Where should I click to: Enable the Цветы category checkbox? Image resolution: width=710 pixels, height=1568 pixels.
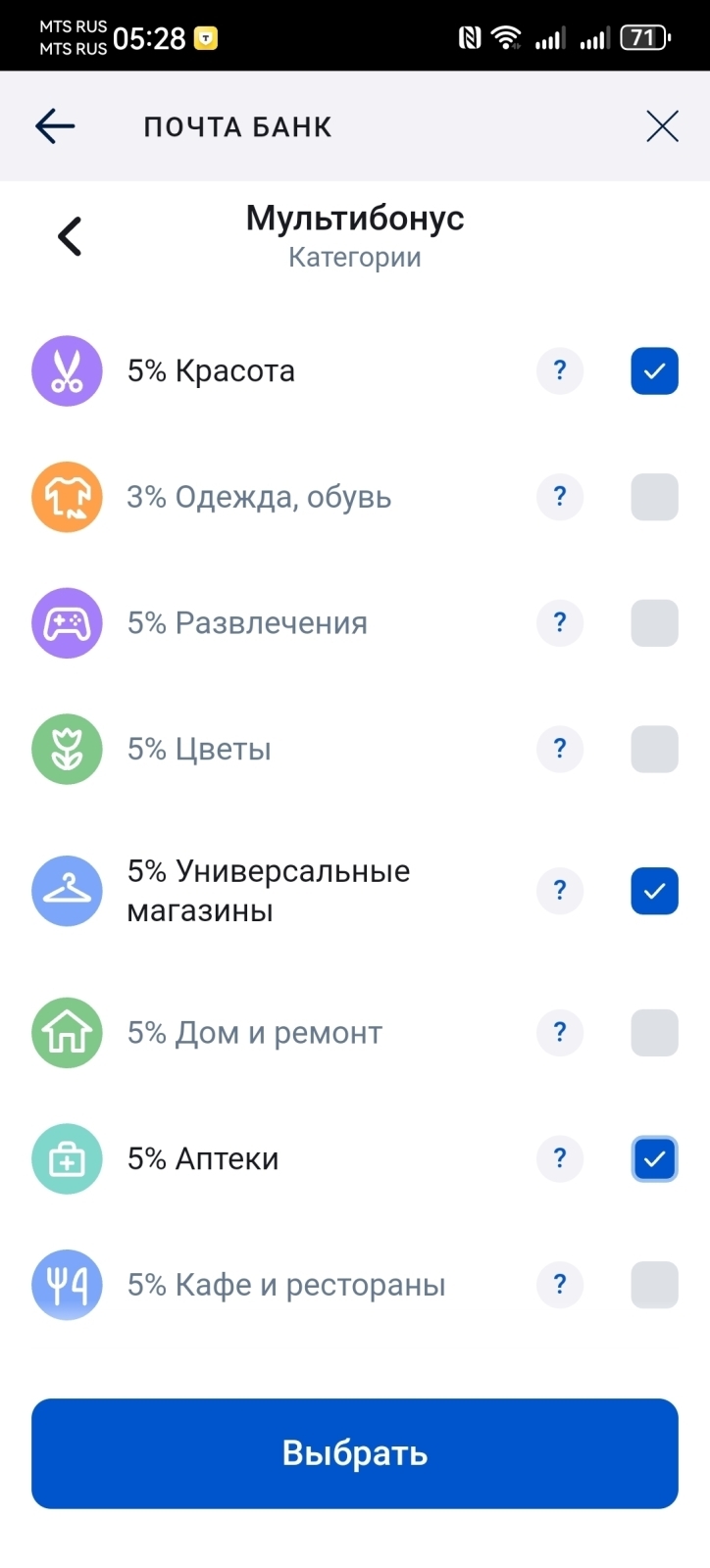[x=653, y=749]
